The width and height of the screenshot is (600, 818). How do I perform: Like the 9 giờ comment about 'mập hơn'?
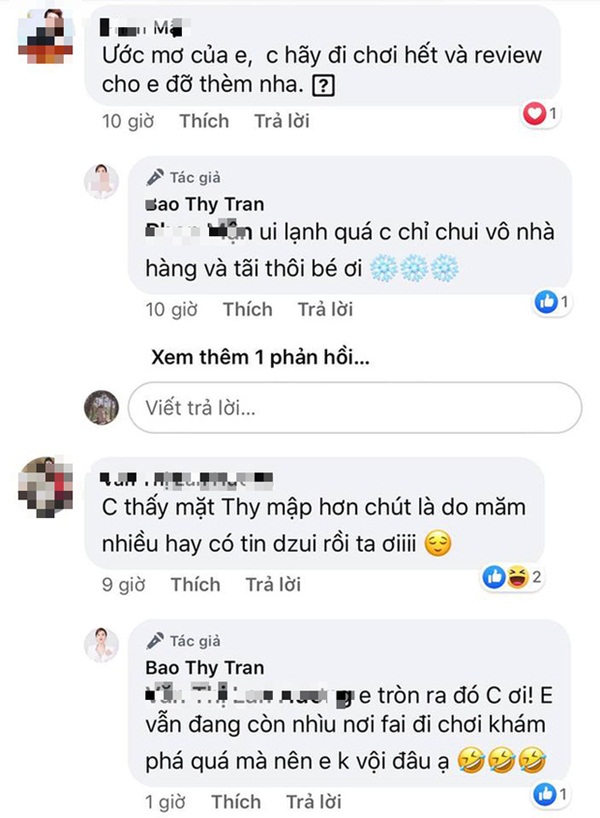coord(195,583)
